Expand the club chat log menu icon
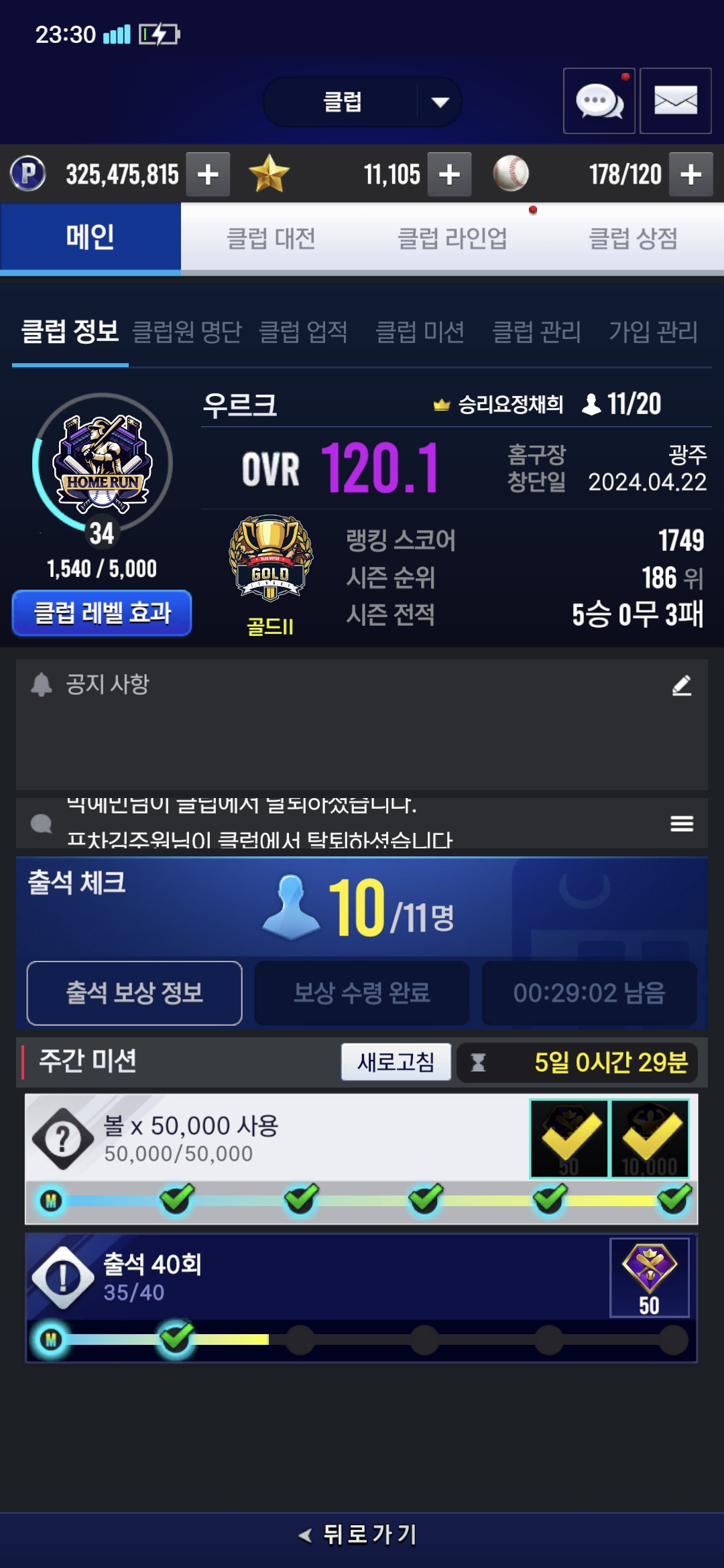724x1568 pixels. [682, 824]
